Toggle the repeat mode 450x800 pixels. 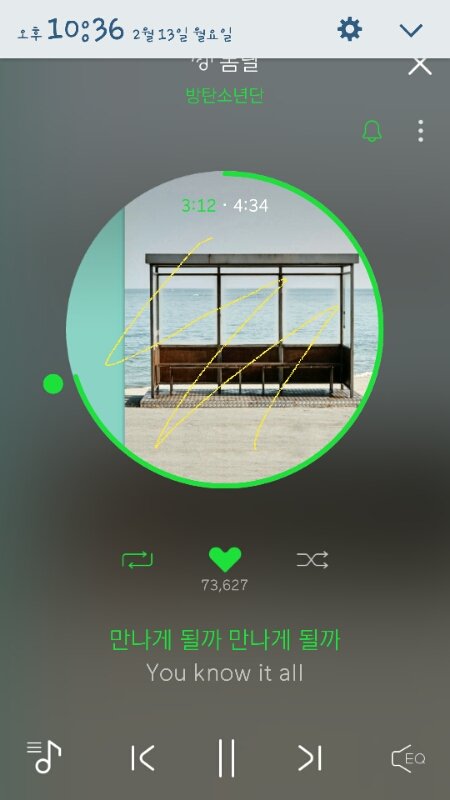[x=137, y=560]
